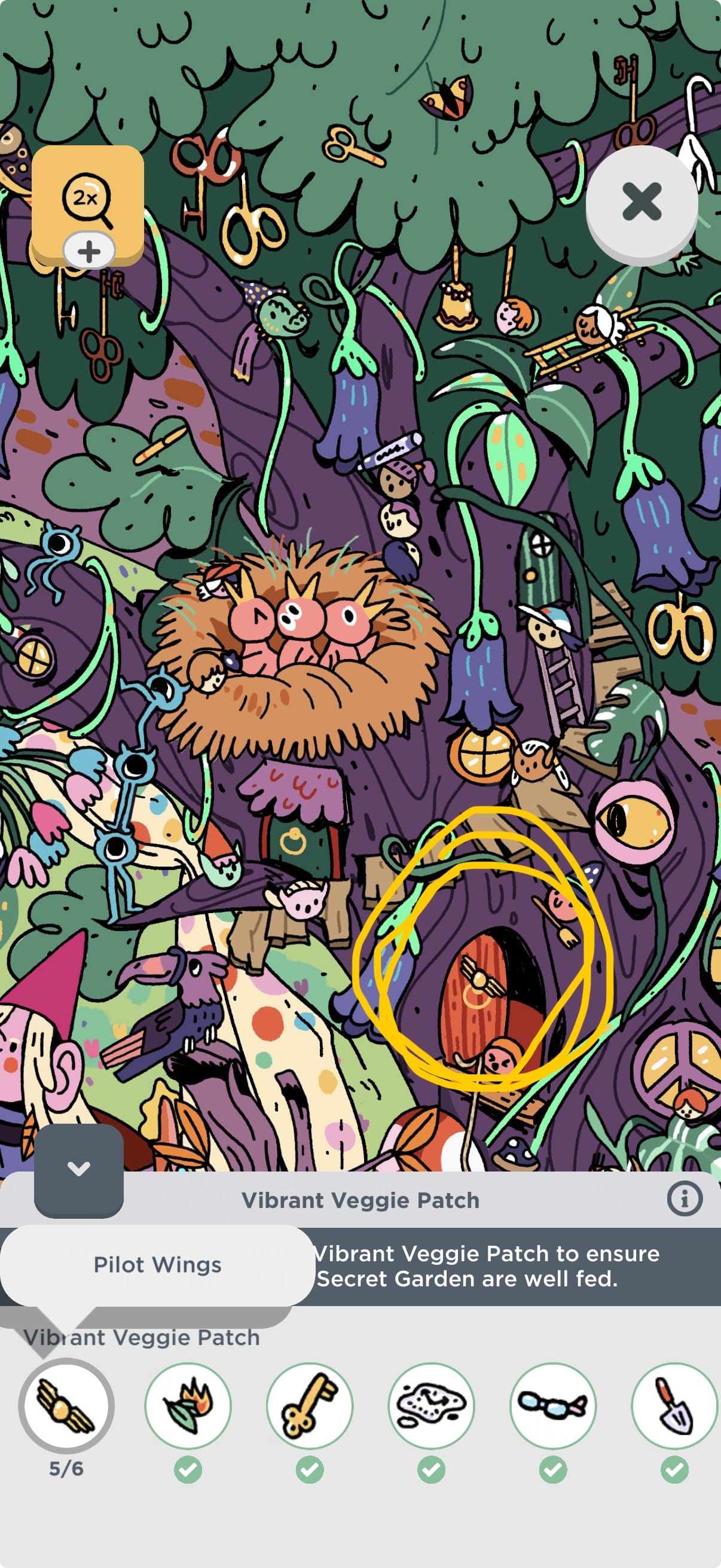
Task: Open Vibrant Veggie Patch info icon
Action: click(685, 1199)
